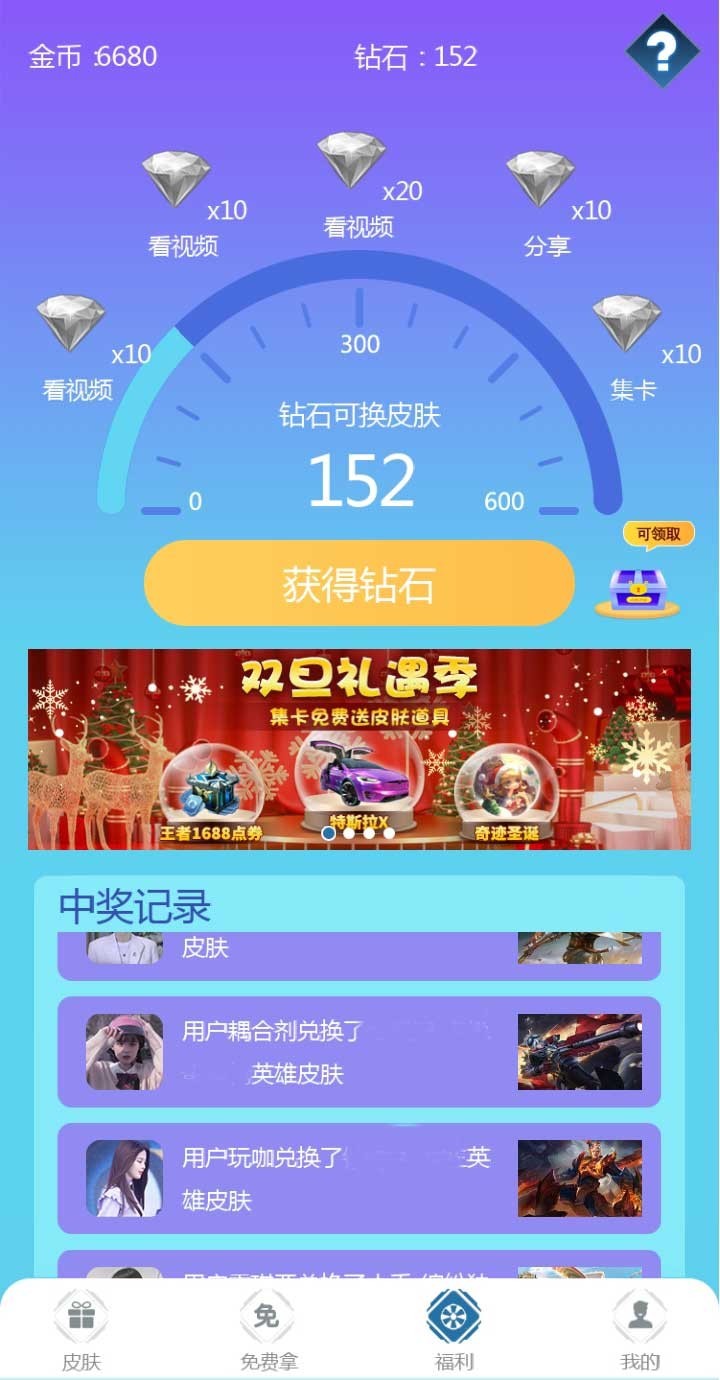This screenshot has width=720, height=1380.
Task: Tap the 可领取 claim badge
Action: click(660, 535)
